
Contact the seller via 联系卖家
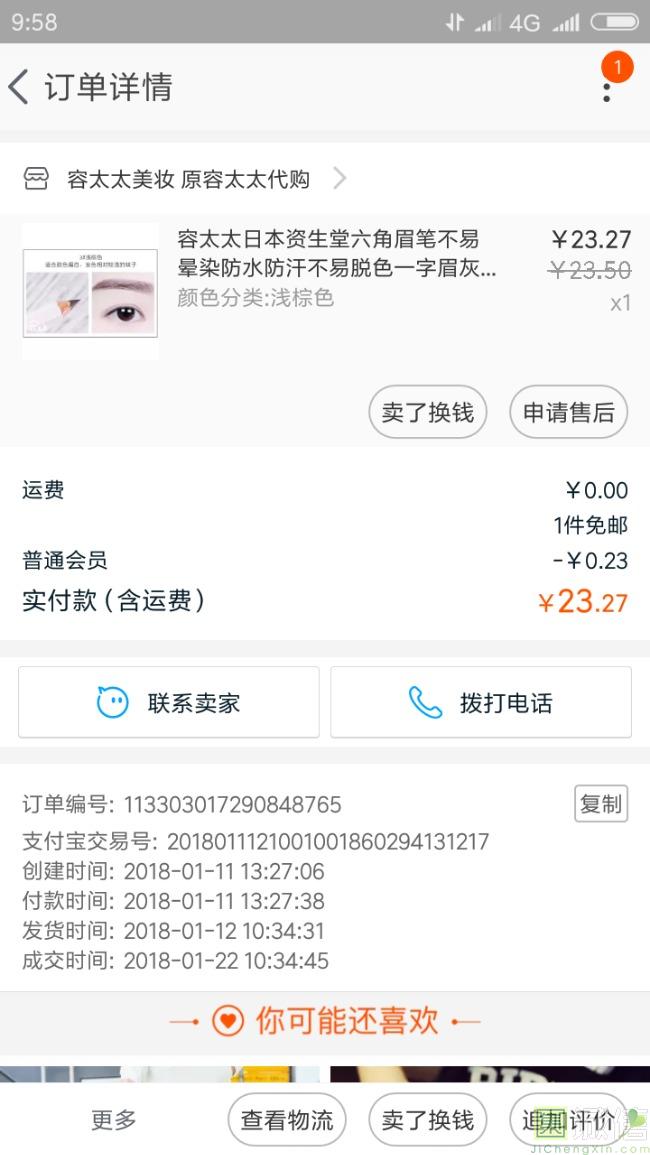click(x=169, y=702)
